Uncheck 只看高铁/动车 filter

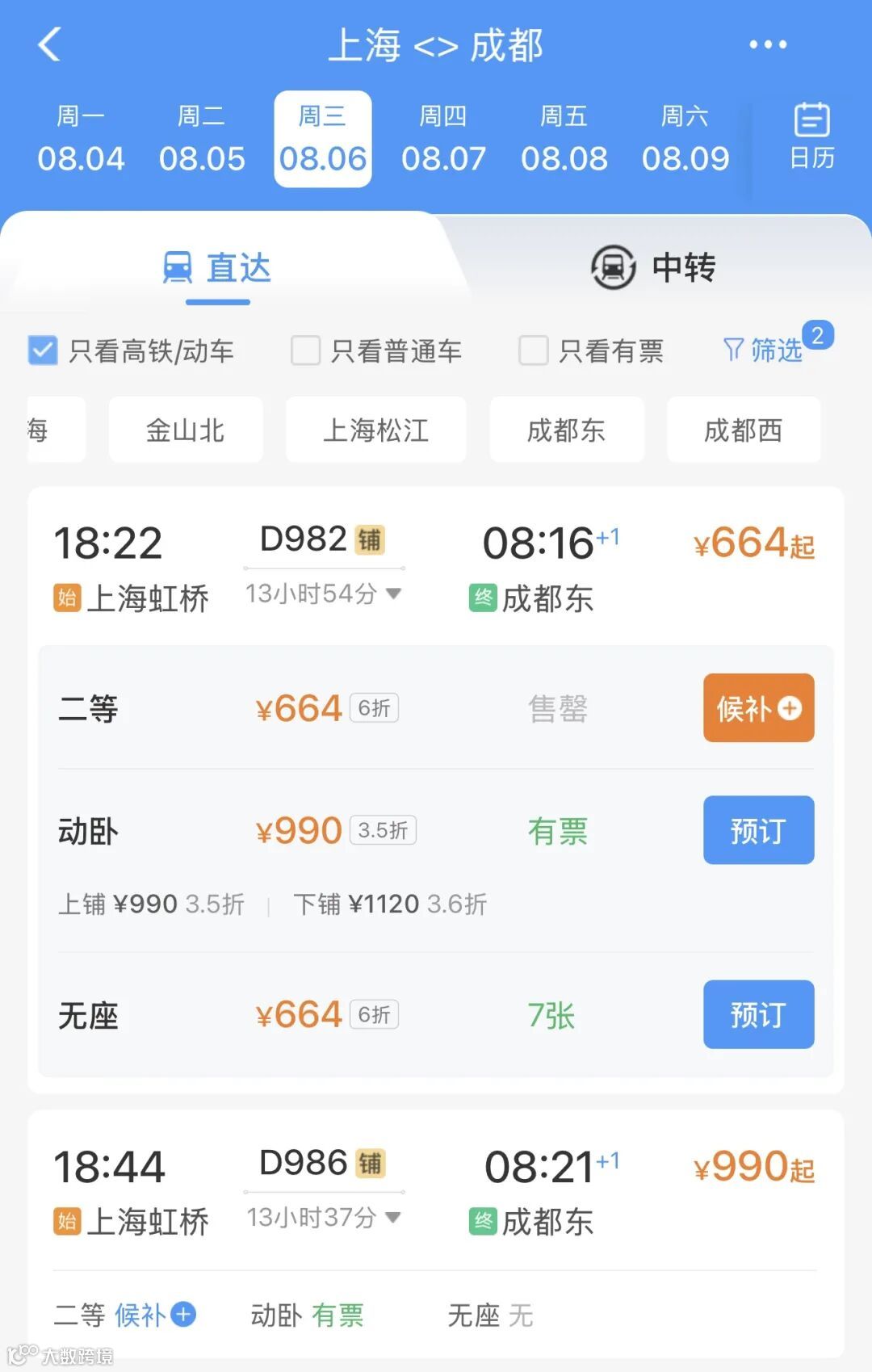tap(43, 350)
